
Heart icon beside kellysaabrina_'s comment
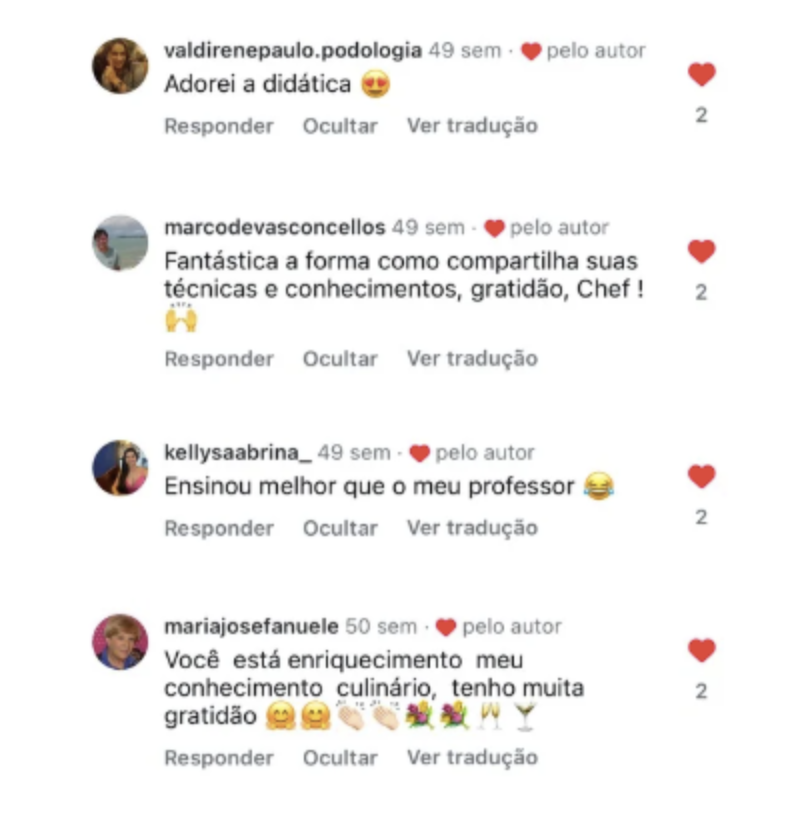(702, 476)
